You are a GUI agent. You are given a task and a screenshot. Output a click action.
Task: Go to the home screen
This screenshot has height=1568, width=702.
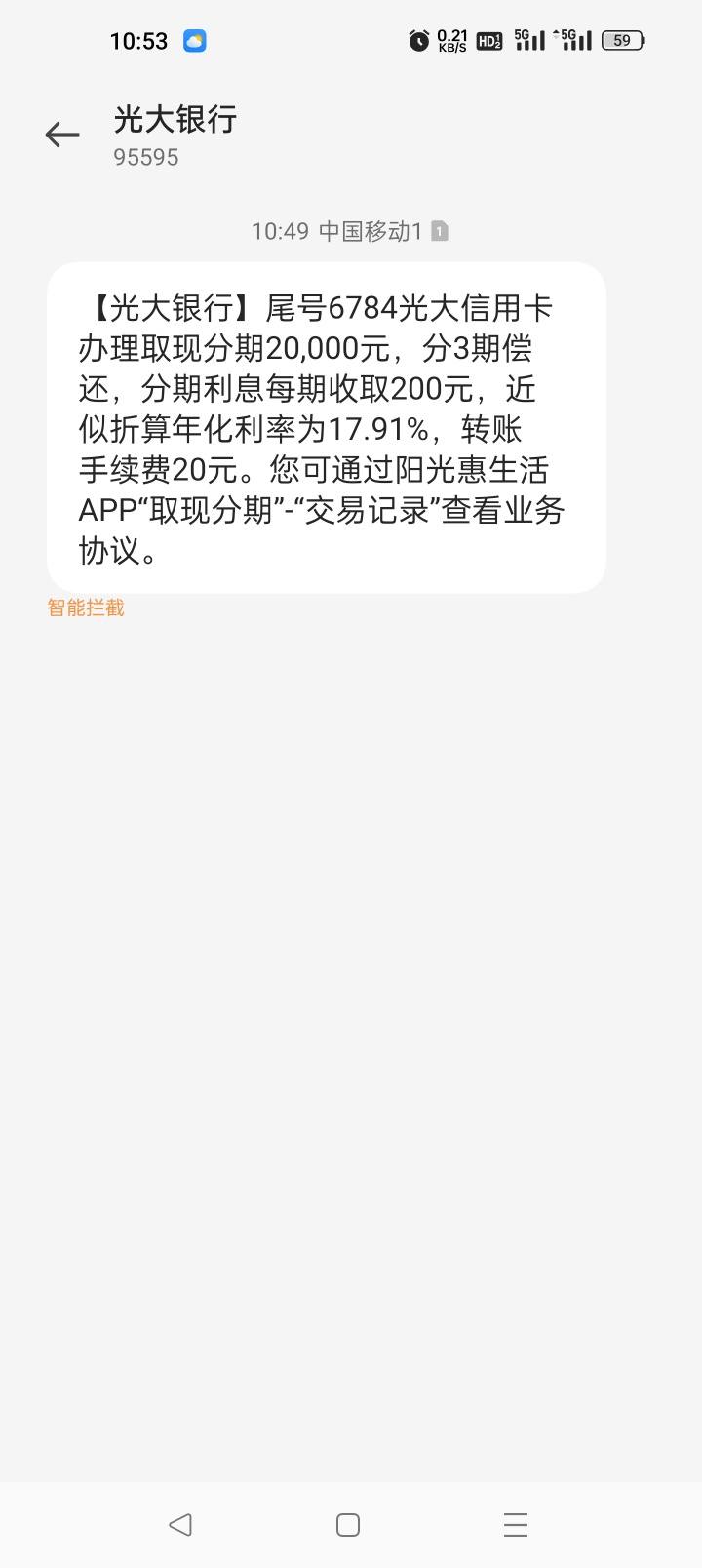click(348, 1525)
